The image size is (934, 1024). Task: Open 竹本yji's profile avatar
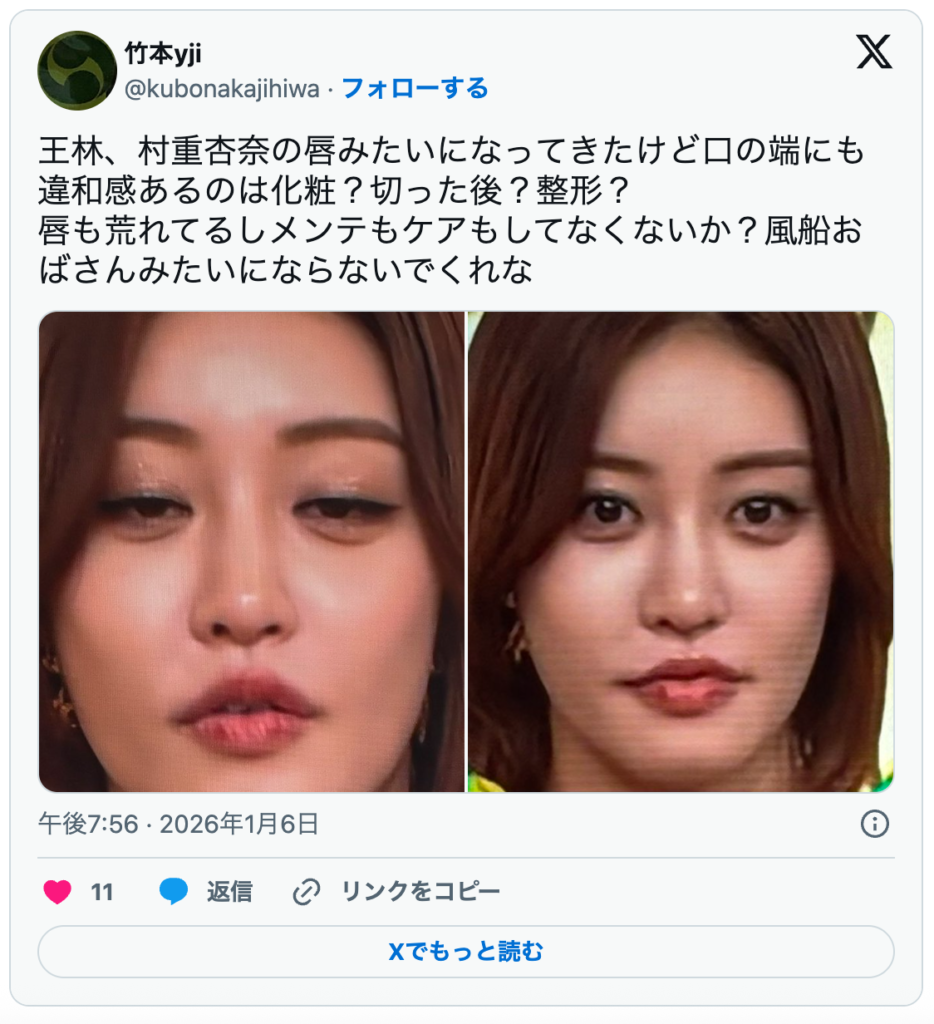(77, 70)
